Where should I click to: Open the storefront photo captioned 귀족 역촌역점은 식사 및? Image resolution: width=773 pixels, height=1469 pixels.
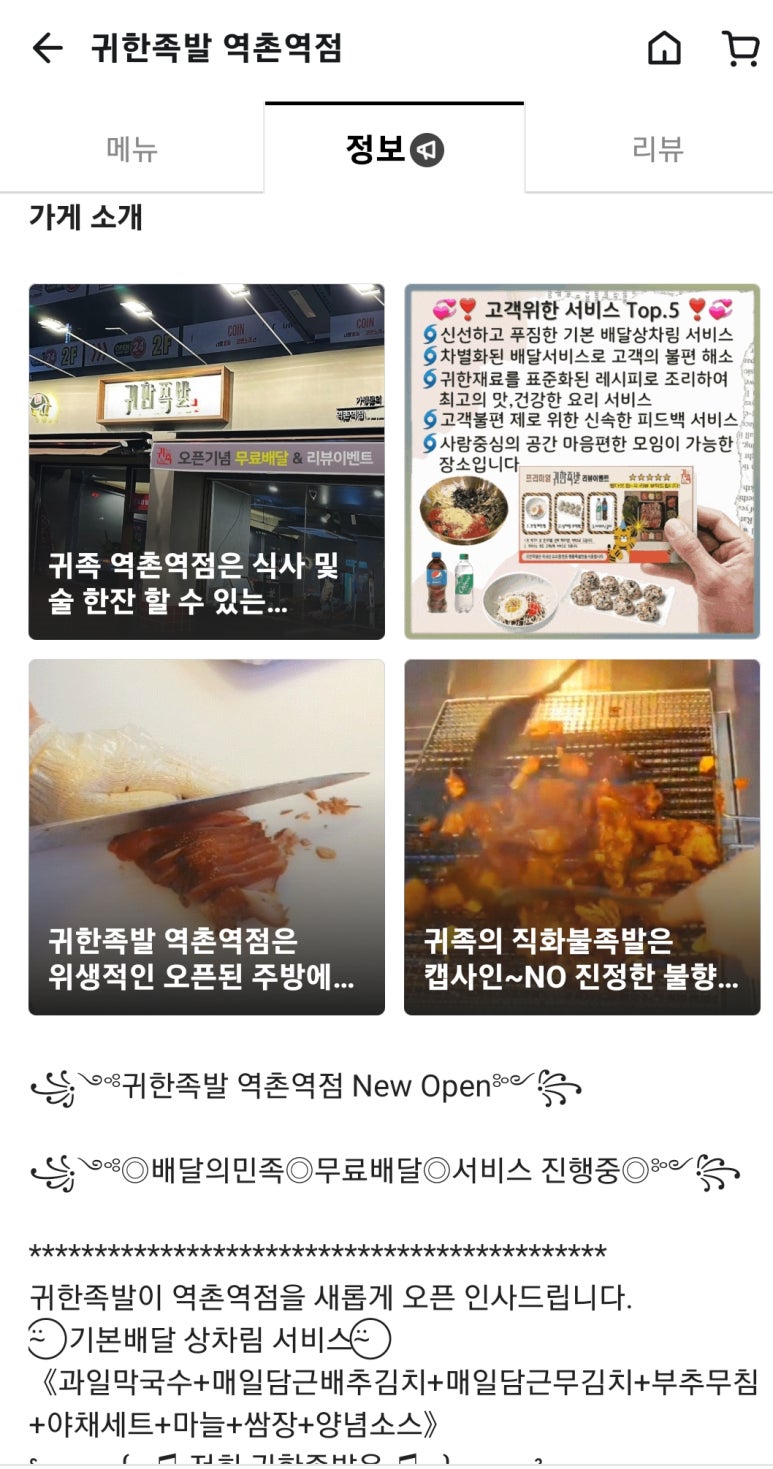coord(207,462)
